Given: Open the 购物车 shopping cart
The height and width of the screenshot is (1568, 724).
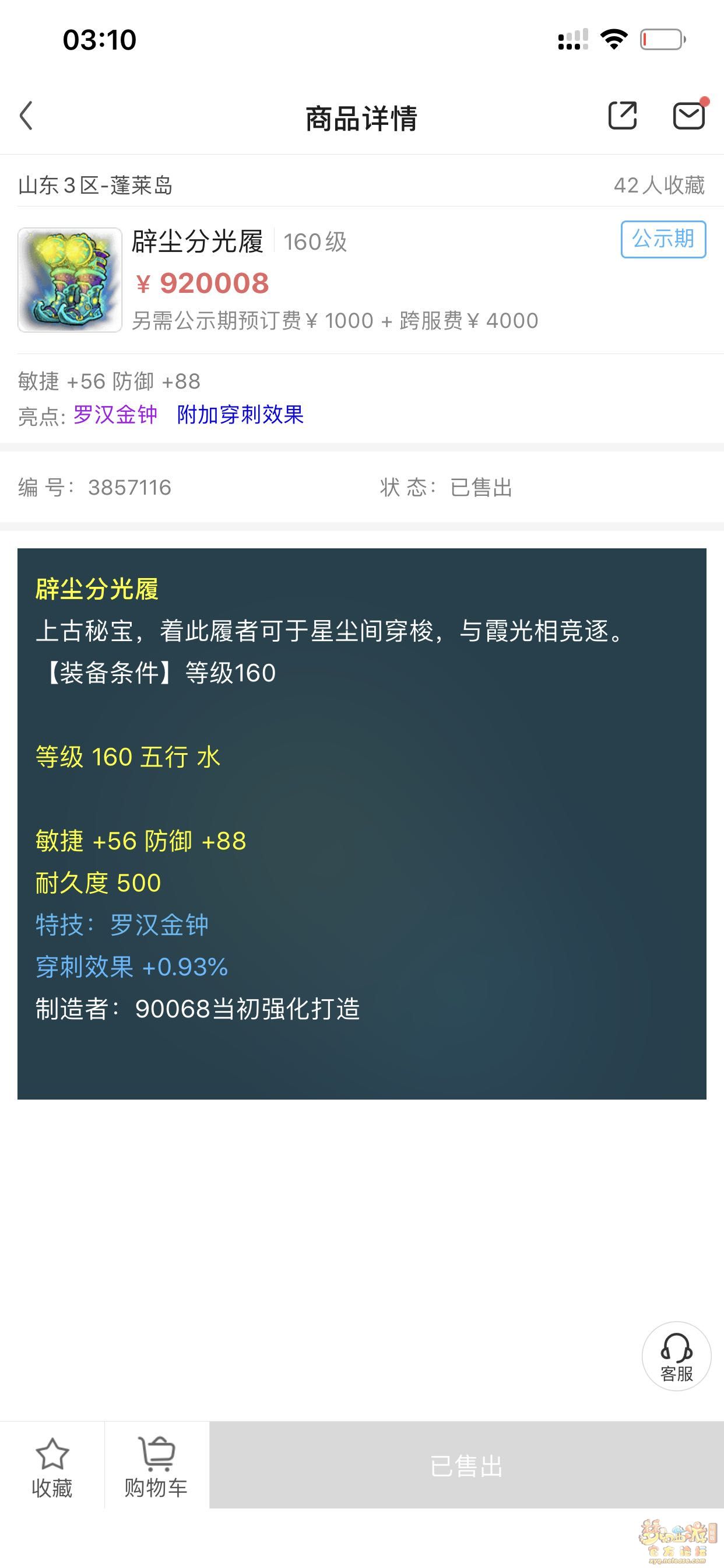Looking at the screenshot, I should 156,1467.
